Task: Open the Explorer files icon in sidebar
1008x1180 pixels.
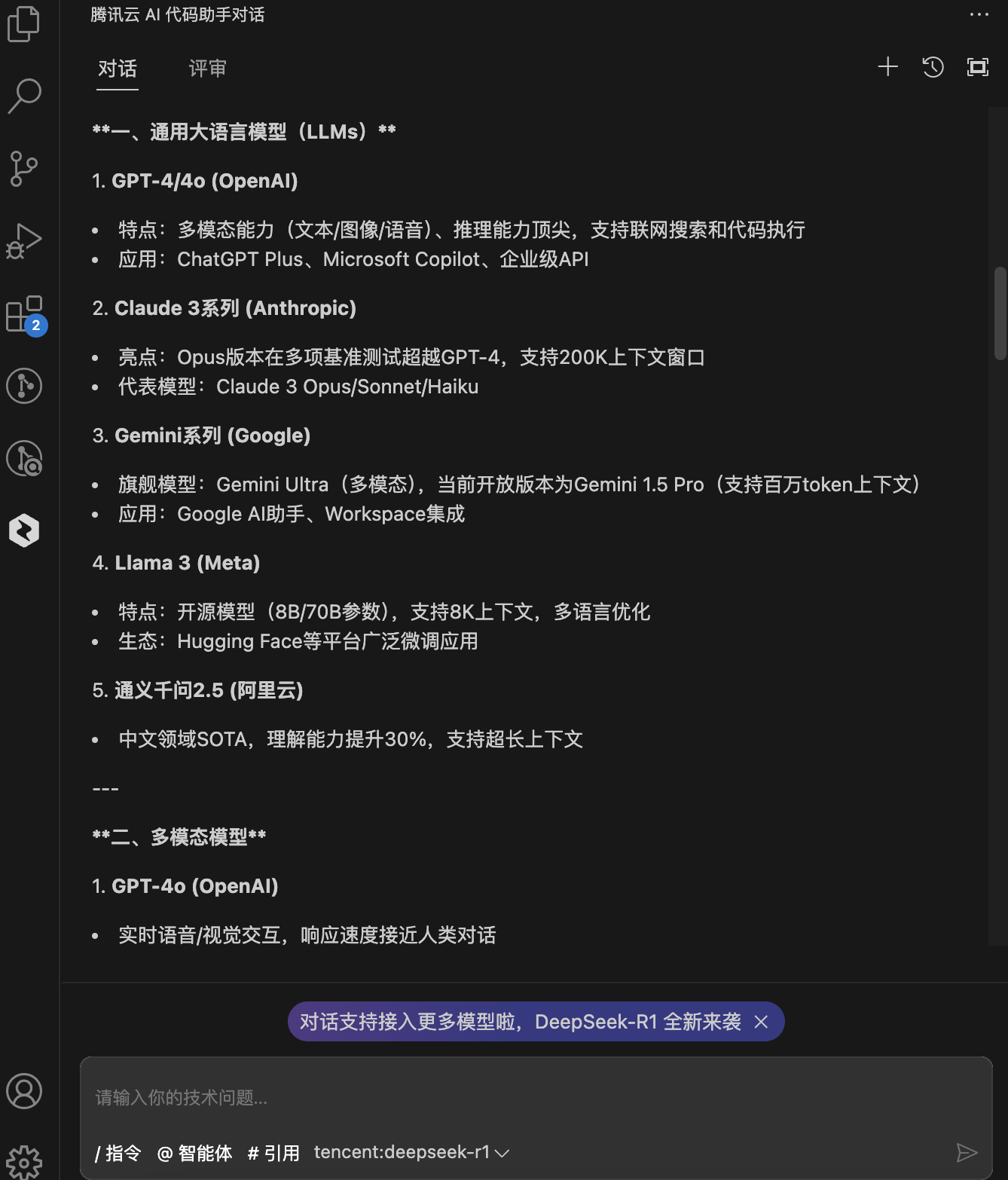Action: pyautogui.click(x=24, y=24)
